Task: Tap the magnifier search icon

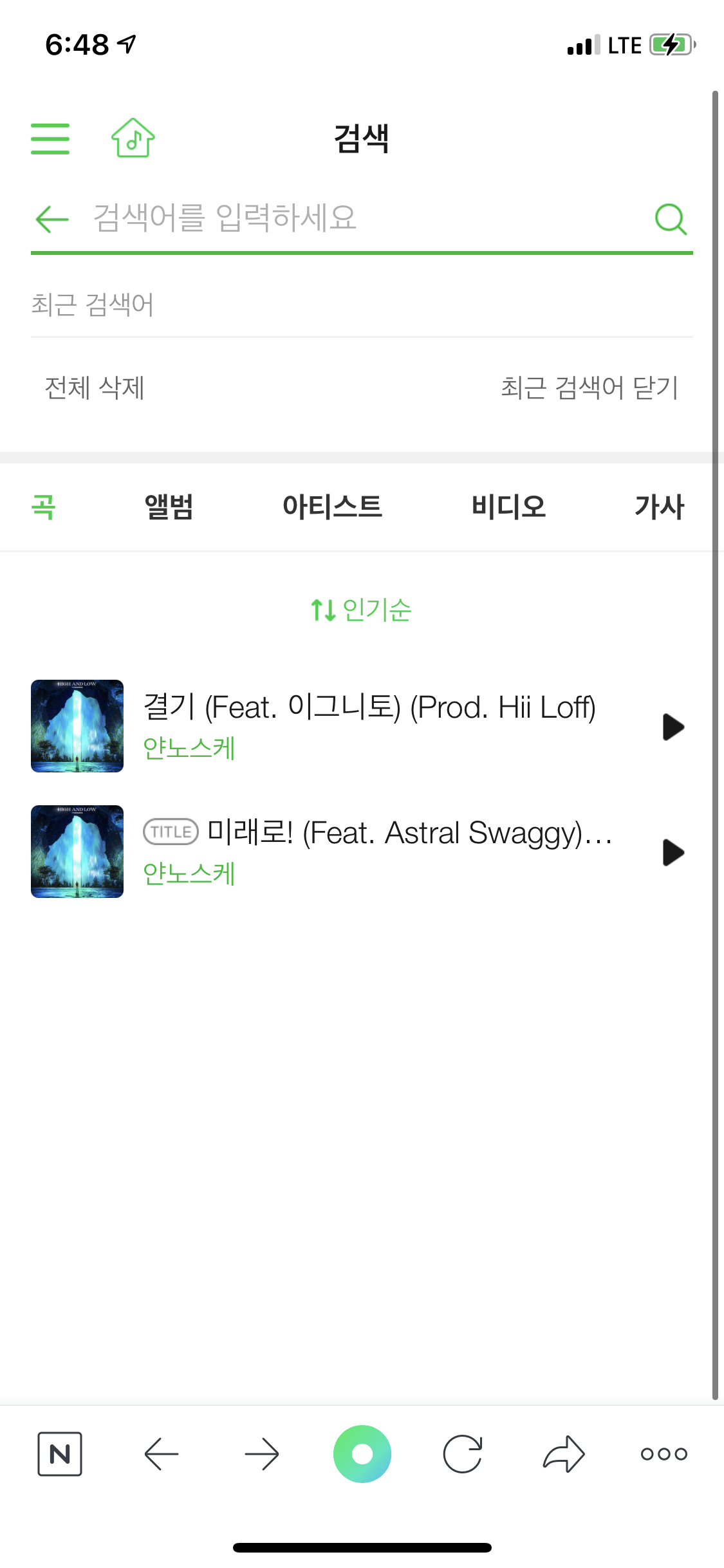Action: point(671,219)
